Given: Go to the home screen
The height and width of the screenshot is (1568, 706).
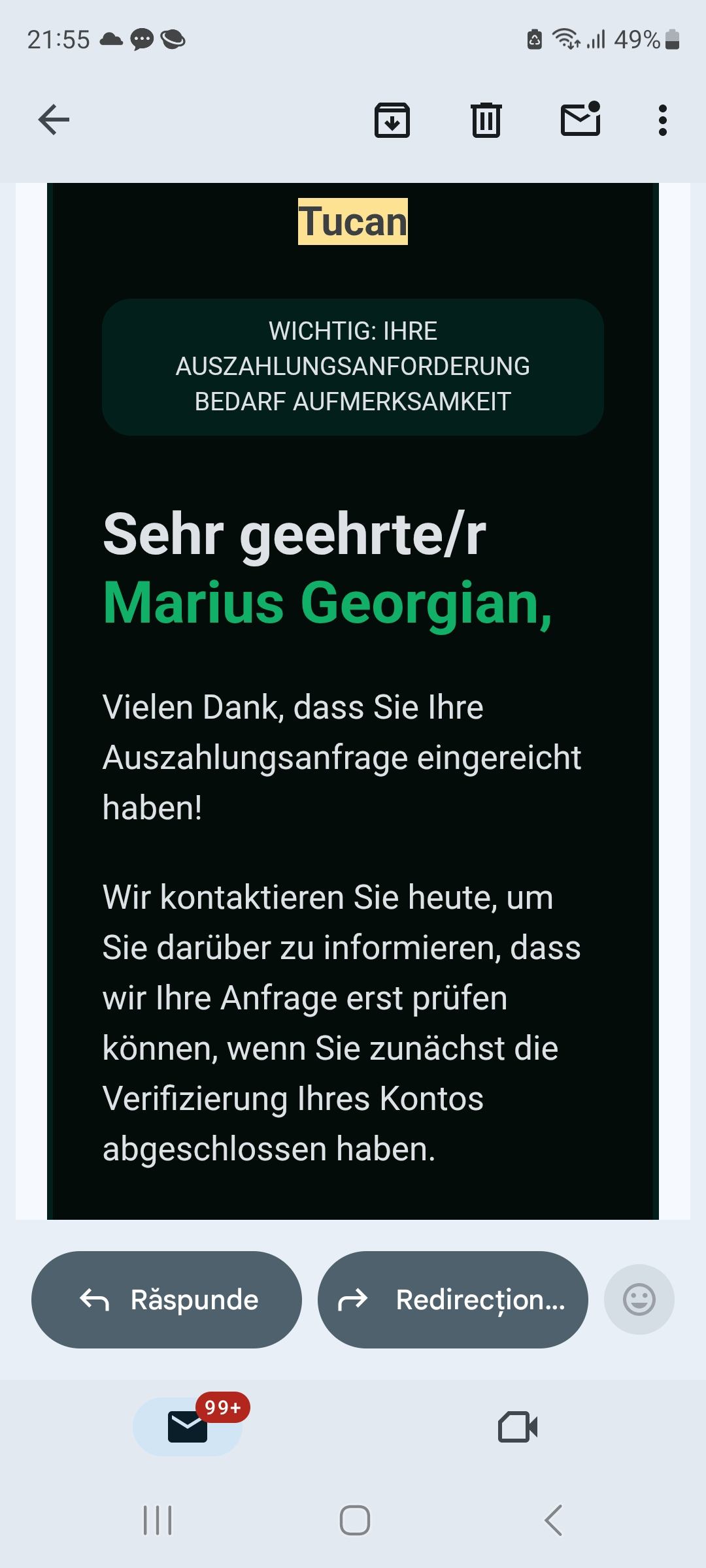Looking at the screenshot, I should [x=354, y=1520].
